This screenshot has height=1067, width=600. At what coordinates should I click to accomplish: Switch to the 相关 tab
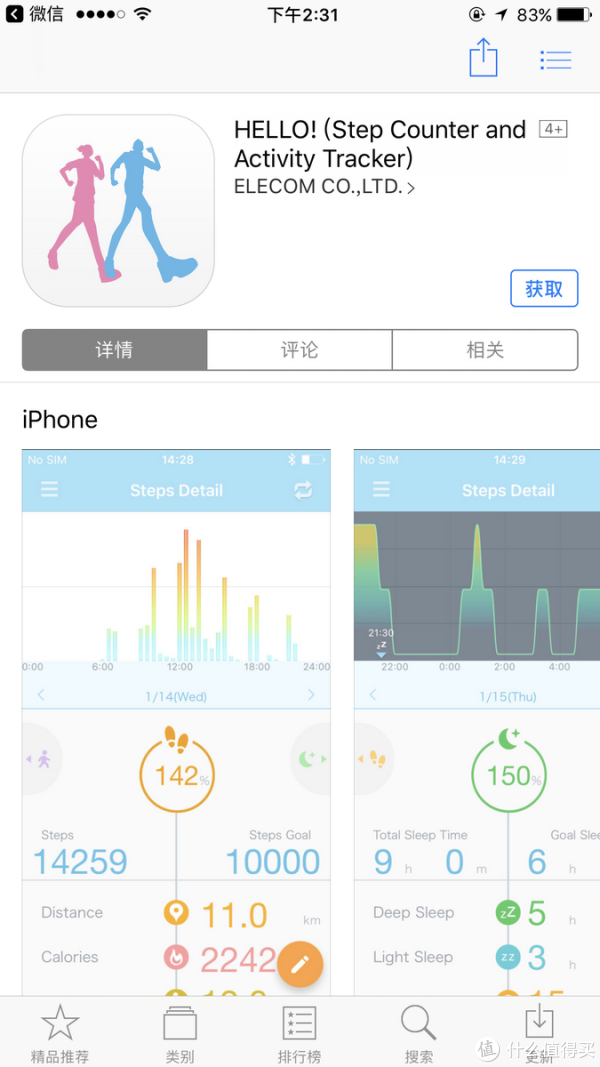485,350
